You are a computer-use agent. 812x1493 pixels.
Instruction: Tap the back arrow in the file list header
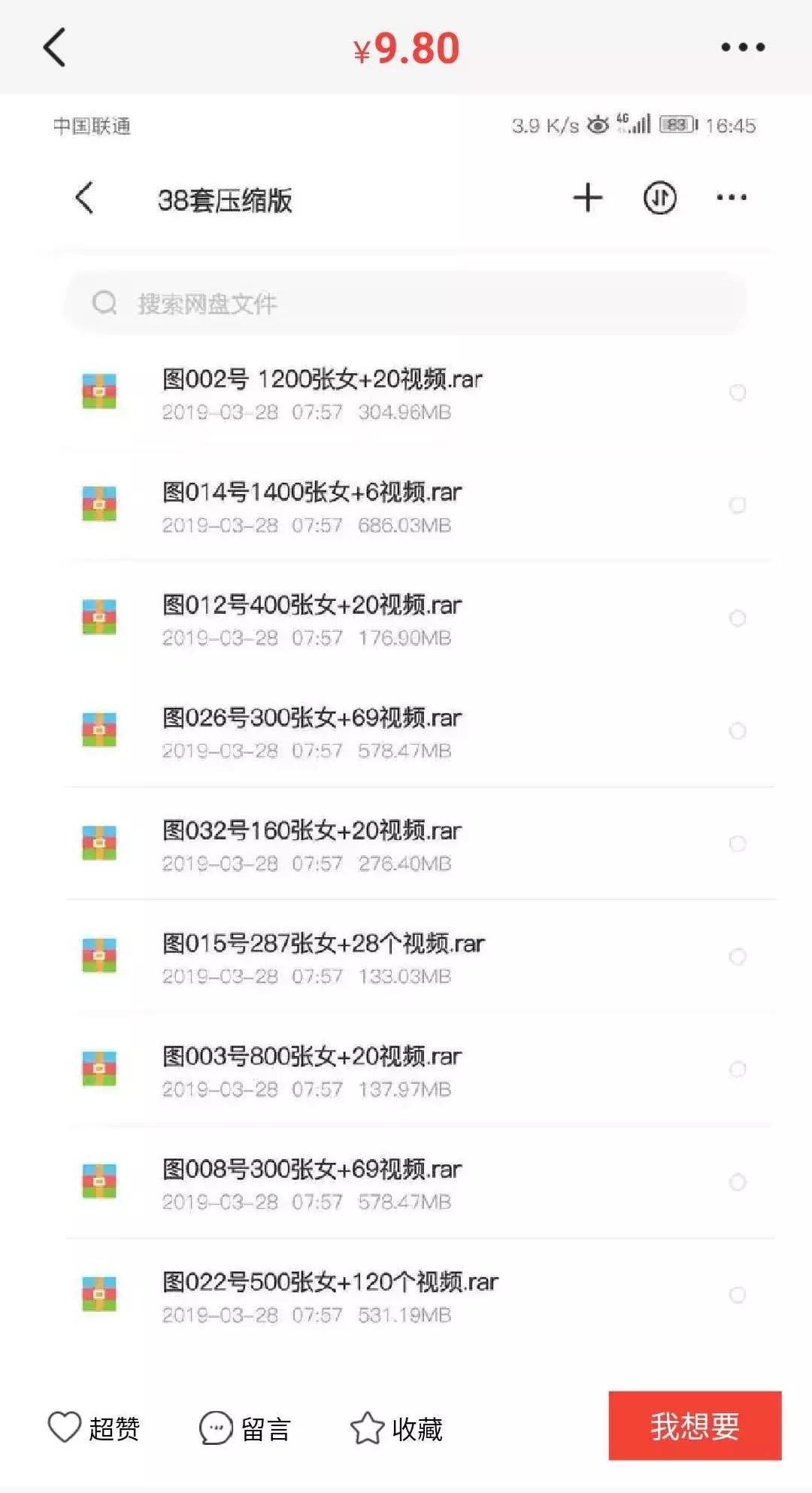(x=84, y=197)
